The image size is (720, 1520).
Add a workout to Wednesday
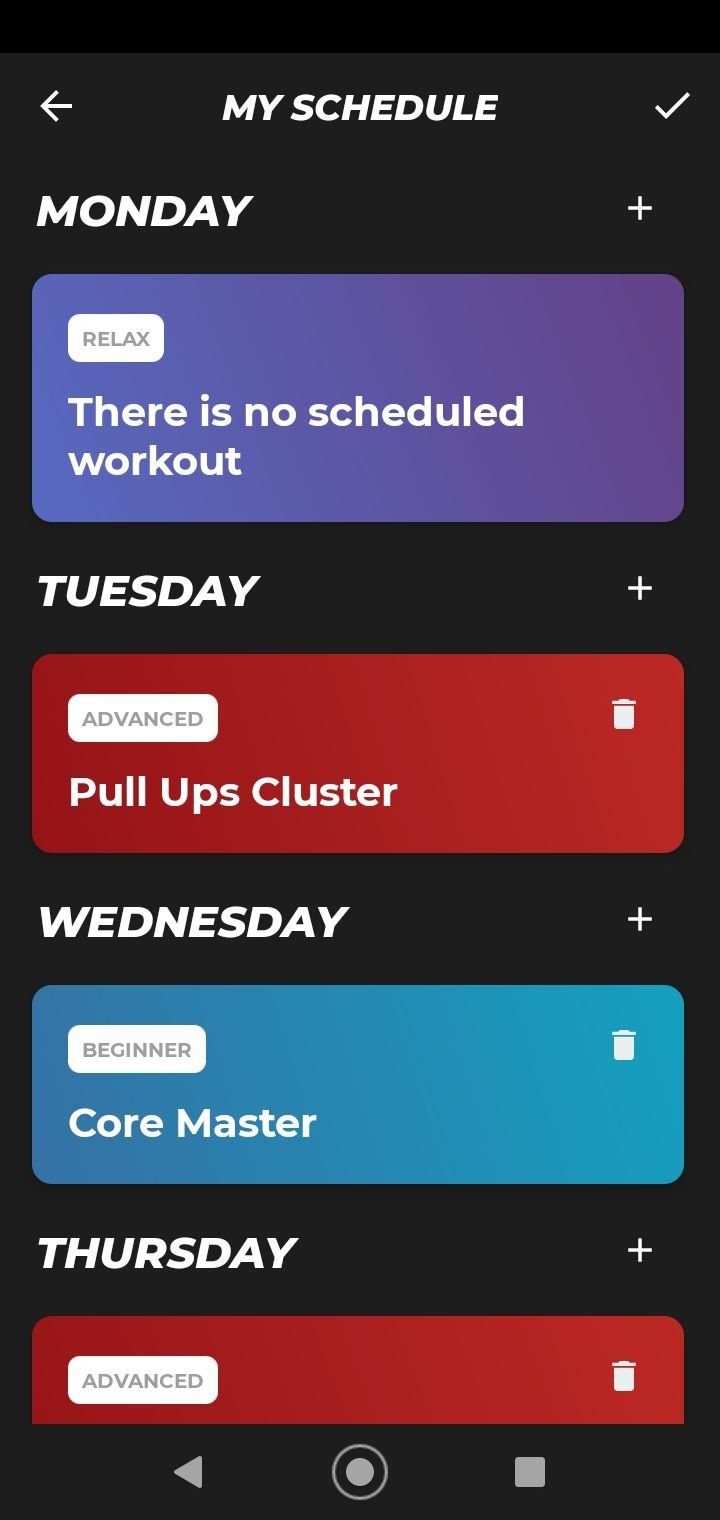(640, 919)
